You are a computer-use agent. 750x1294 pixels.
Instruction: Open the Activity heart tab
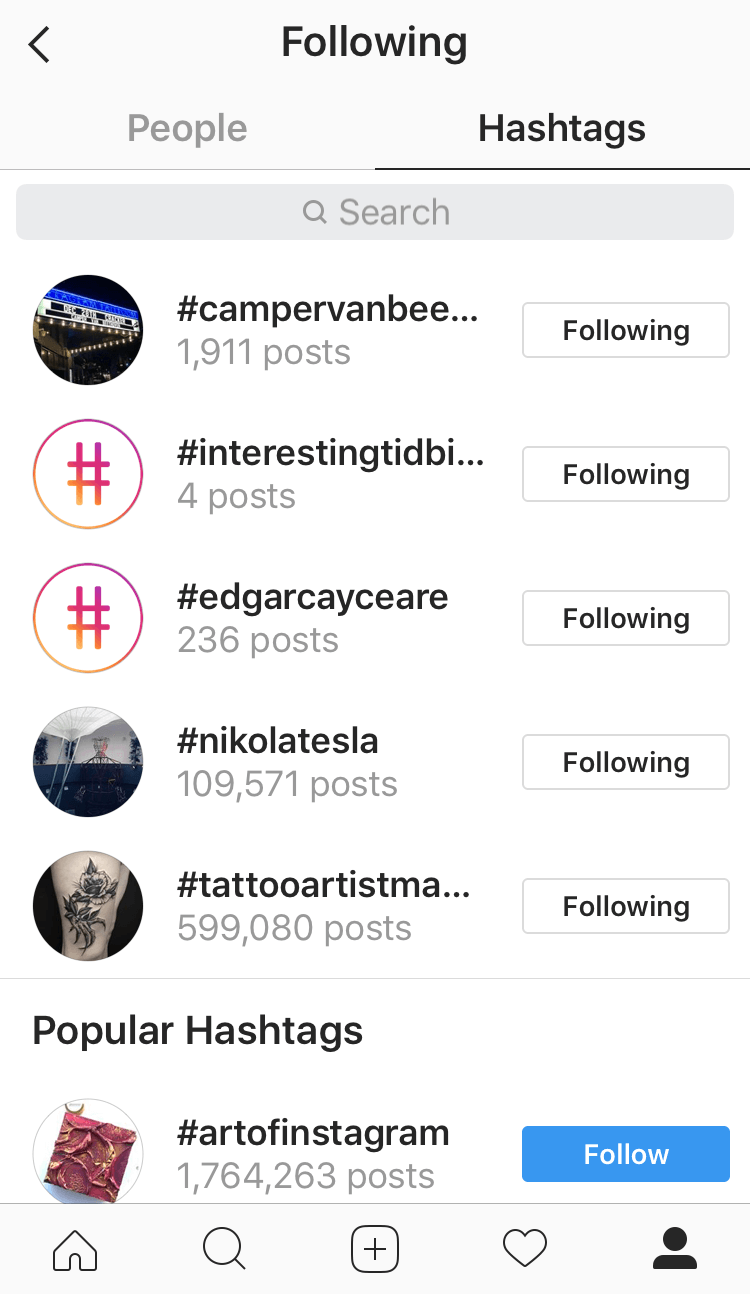coord(525,1249)
